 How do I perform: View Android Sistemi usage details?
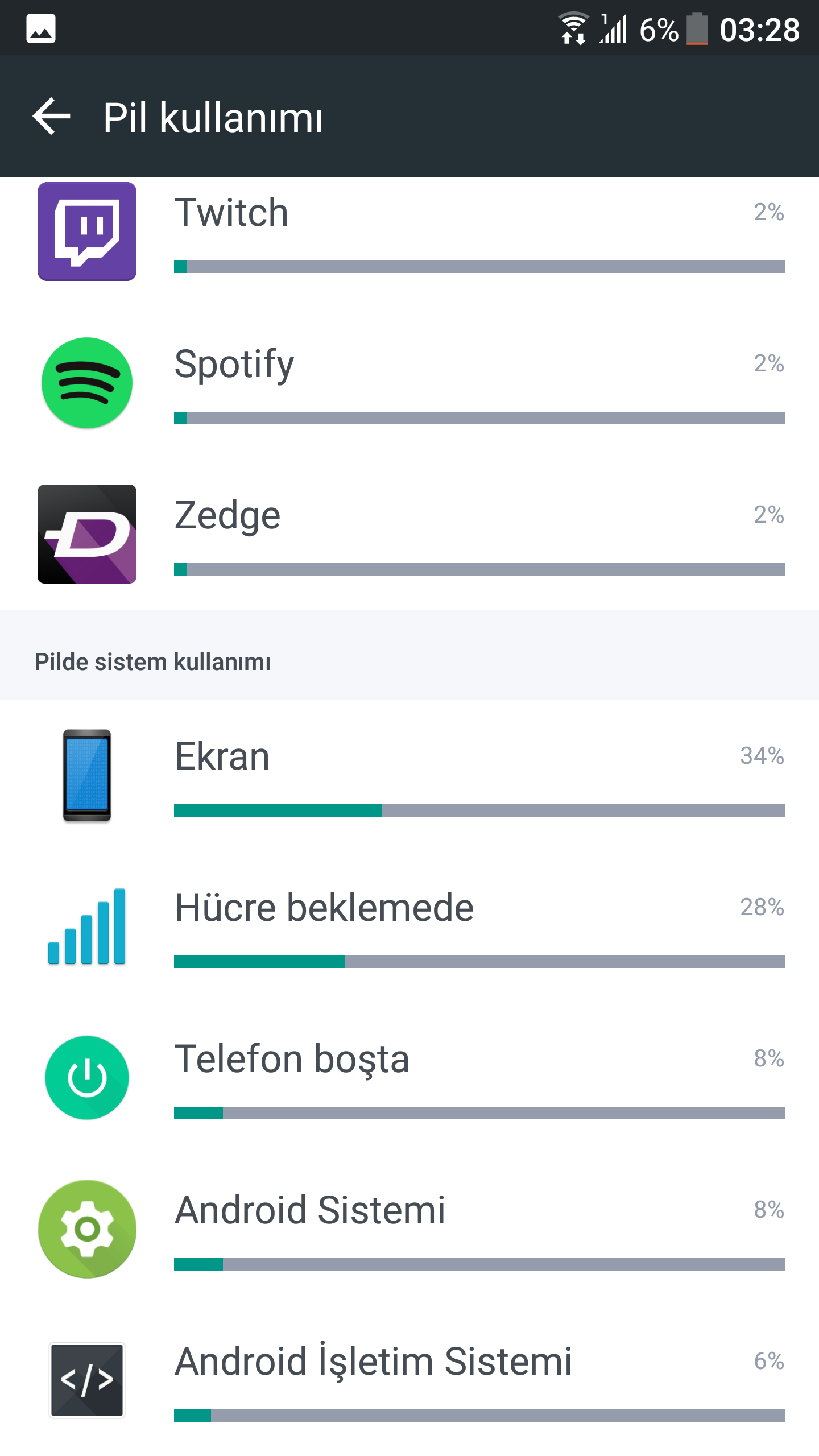click(x=409, y=1230)
